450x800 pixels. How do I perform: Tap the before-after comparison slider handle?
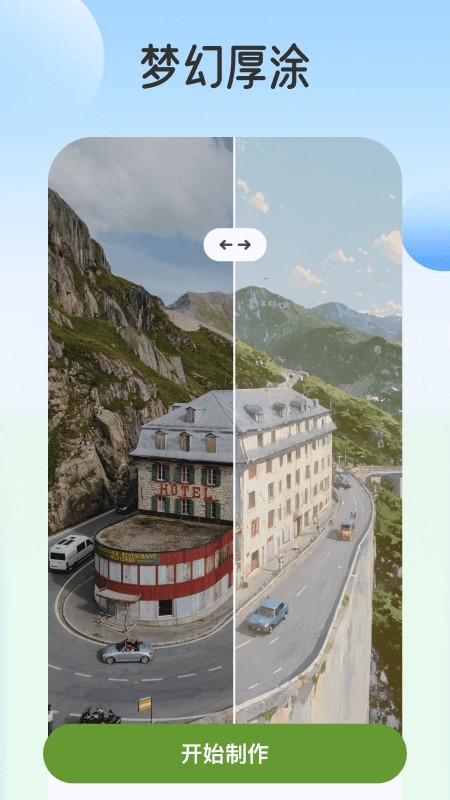235,245
